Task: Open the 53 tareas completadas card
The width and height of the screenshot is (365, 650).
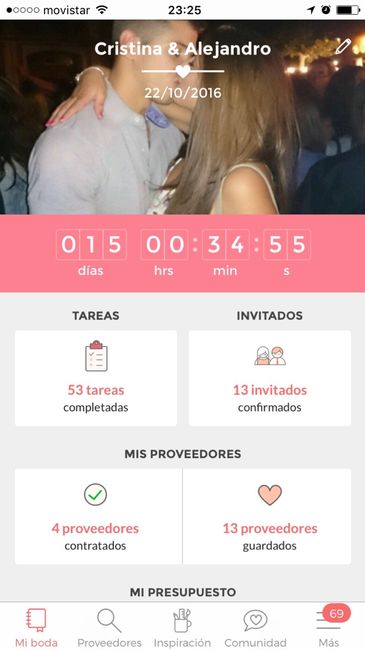Action: click(96, 378)
